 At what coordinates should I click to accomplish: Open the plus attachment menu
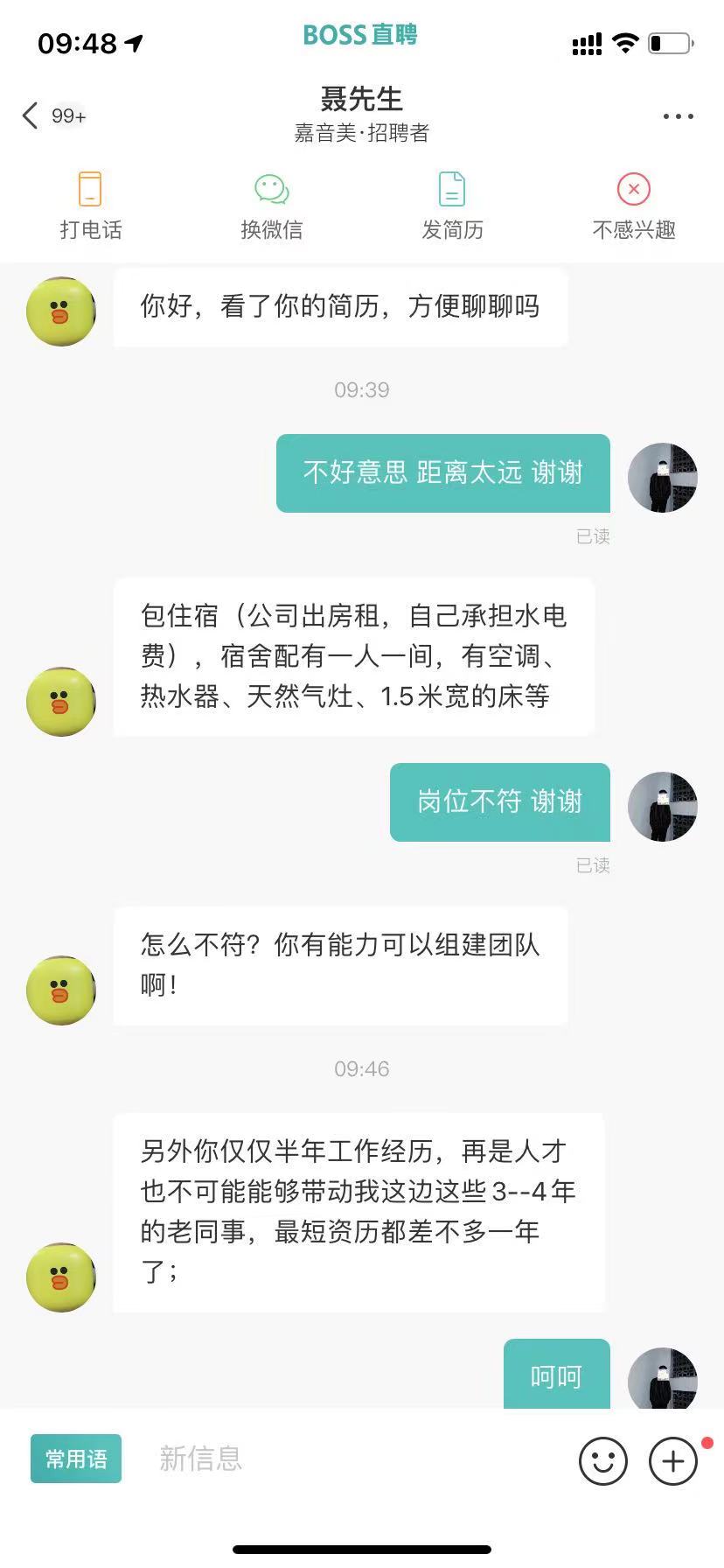pyautogui.click(x=672, y=1460)
